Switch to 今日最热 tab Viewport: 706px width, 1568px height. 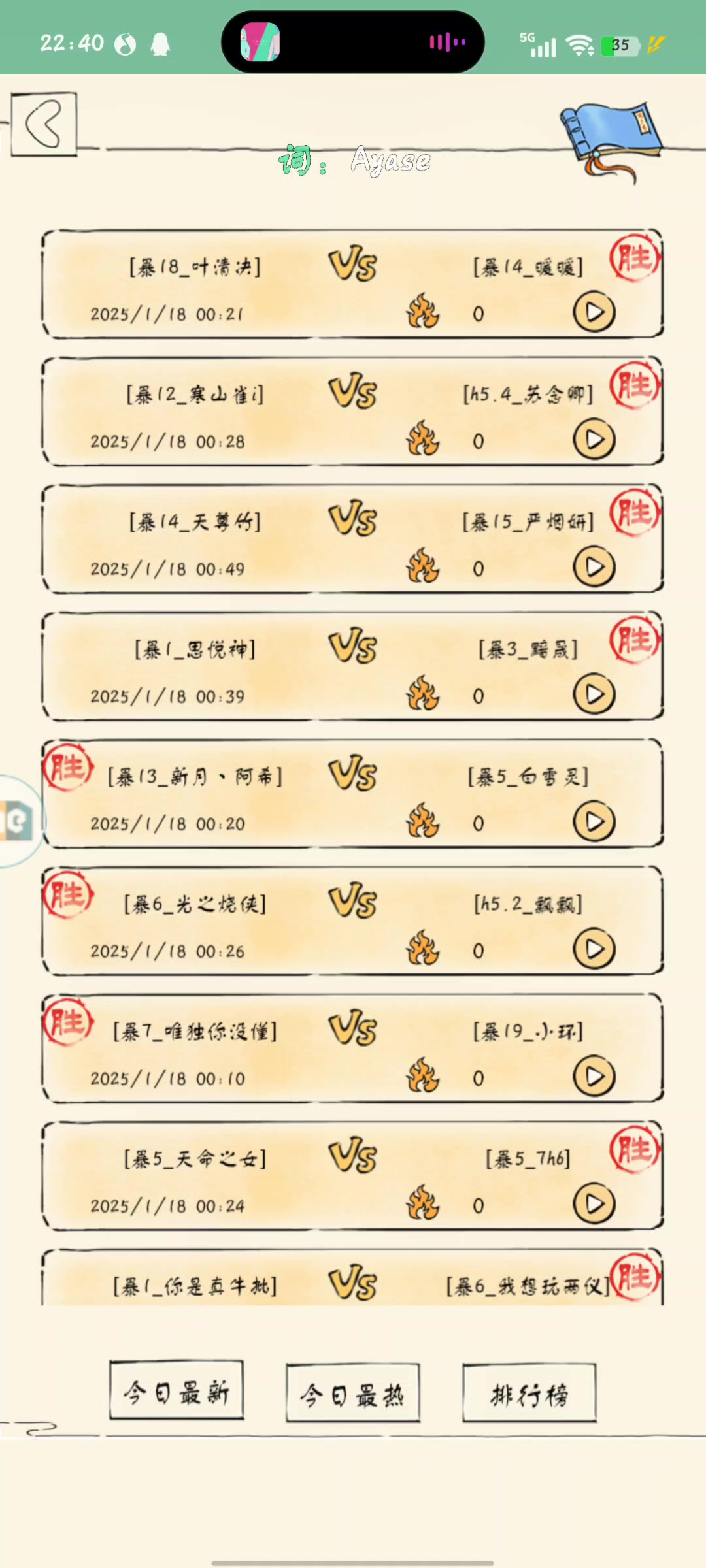(353, 1393)
